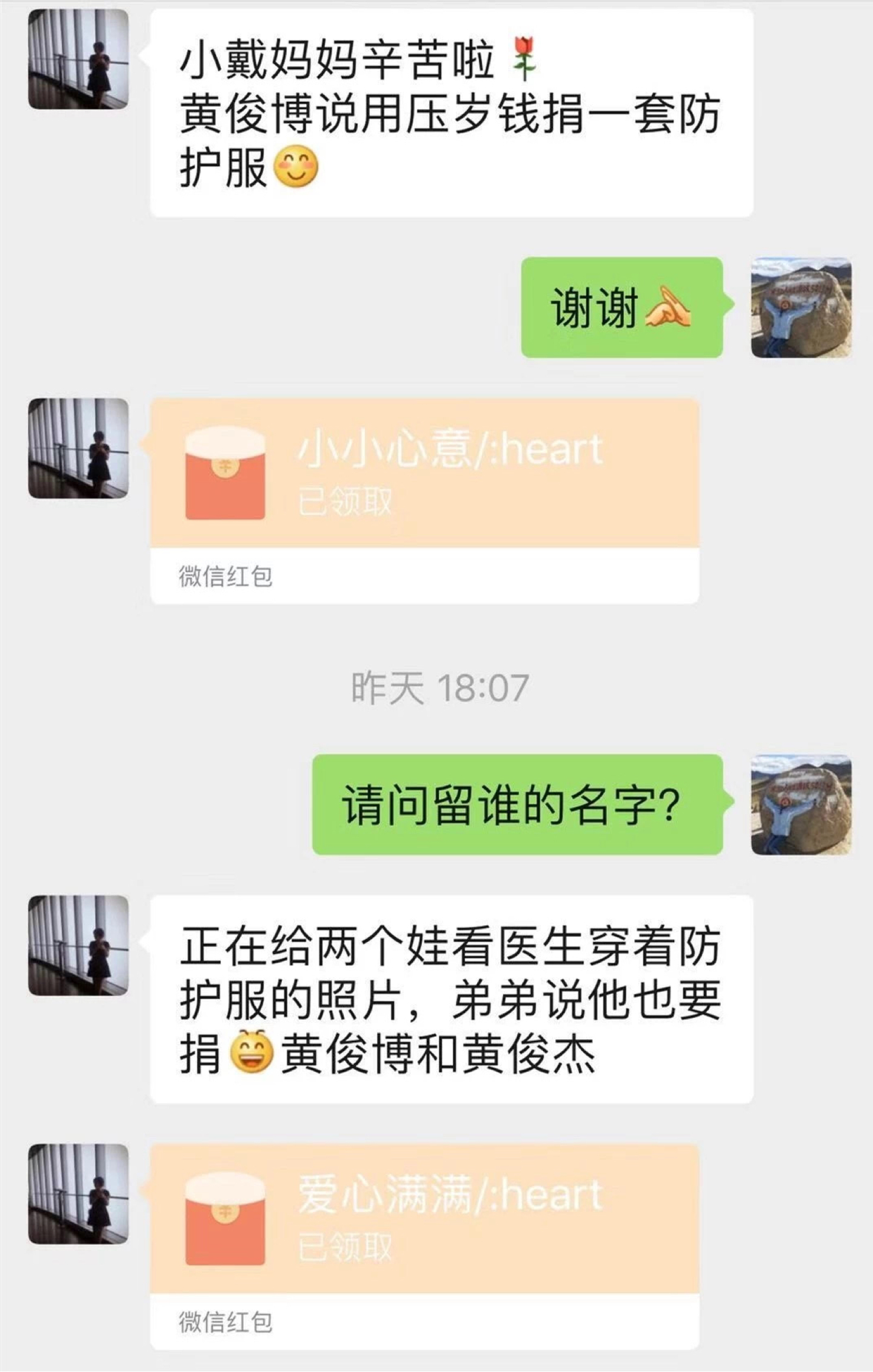Screen dimensions: 873x1372
Task: Tap own avatar beside 请问留谁的名字 message
Action: coord(801,805)
